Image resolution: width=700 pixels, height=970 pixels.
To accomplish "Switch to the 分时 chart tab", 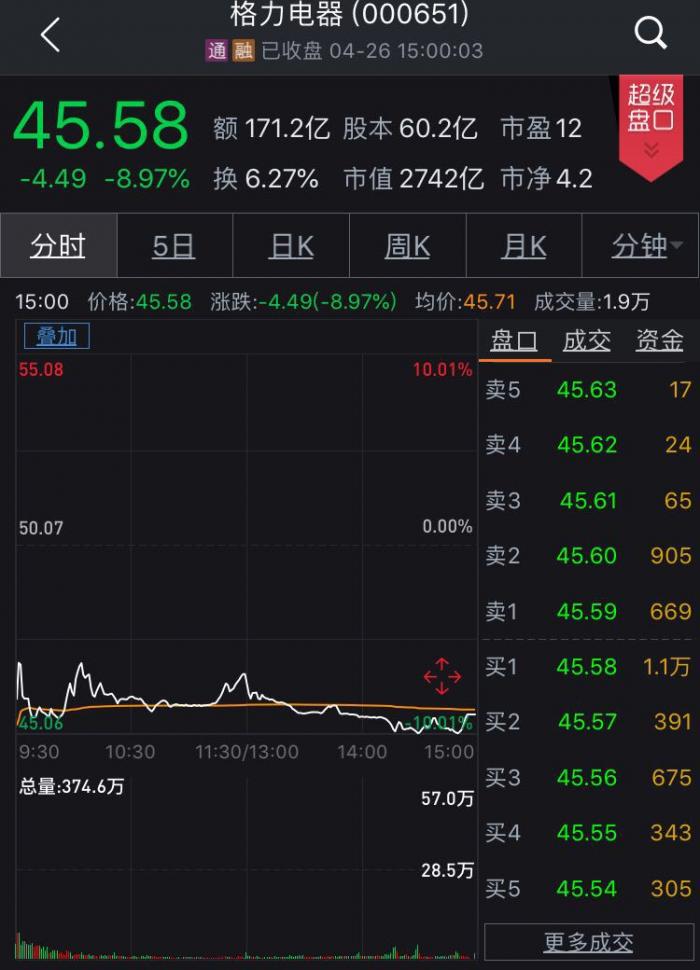I will pyautogui.click(x=58, y=245).
